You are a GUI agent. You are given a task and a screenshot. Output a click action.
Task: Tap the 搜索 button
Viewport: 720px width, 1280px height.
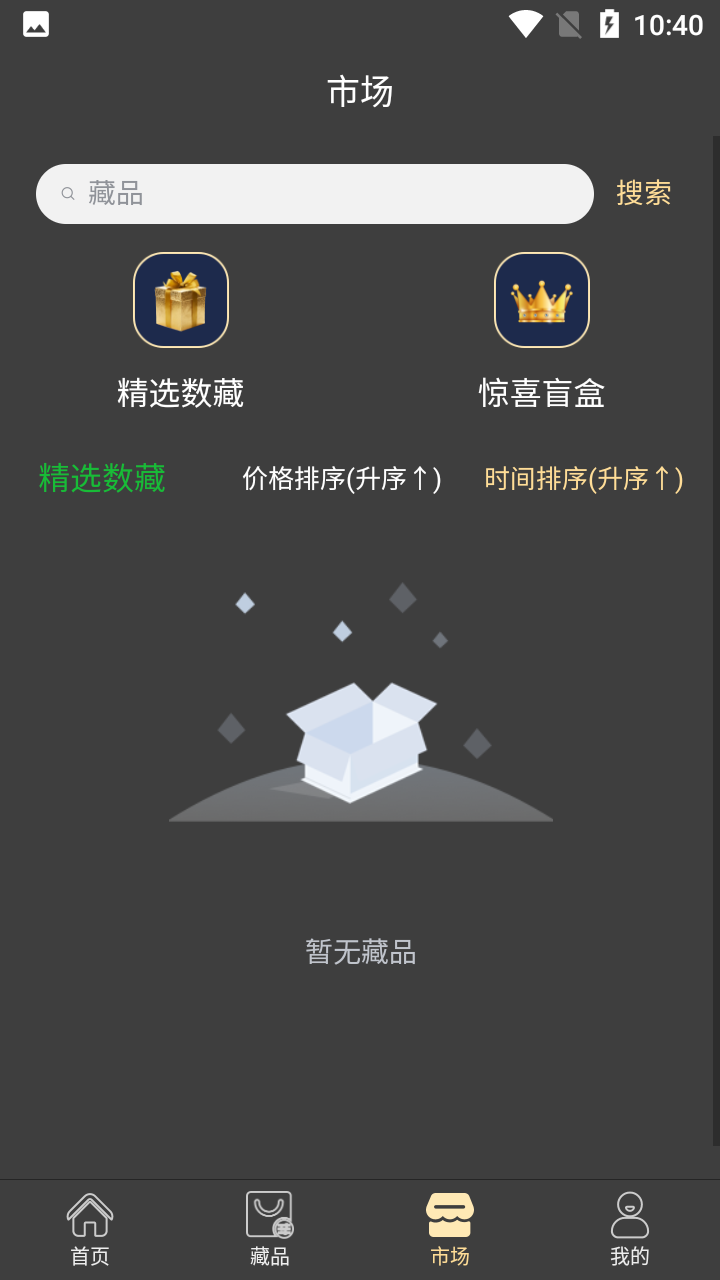pyautogui.click(x=643, y=193)
